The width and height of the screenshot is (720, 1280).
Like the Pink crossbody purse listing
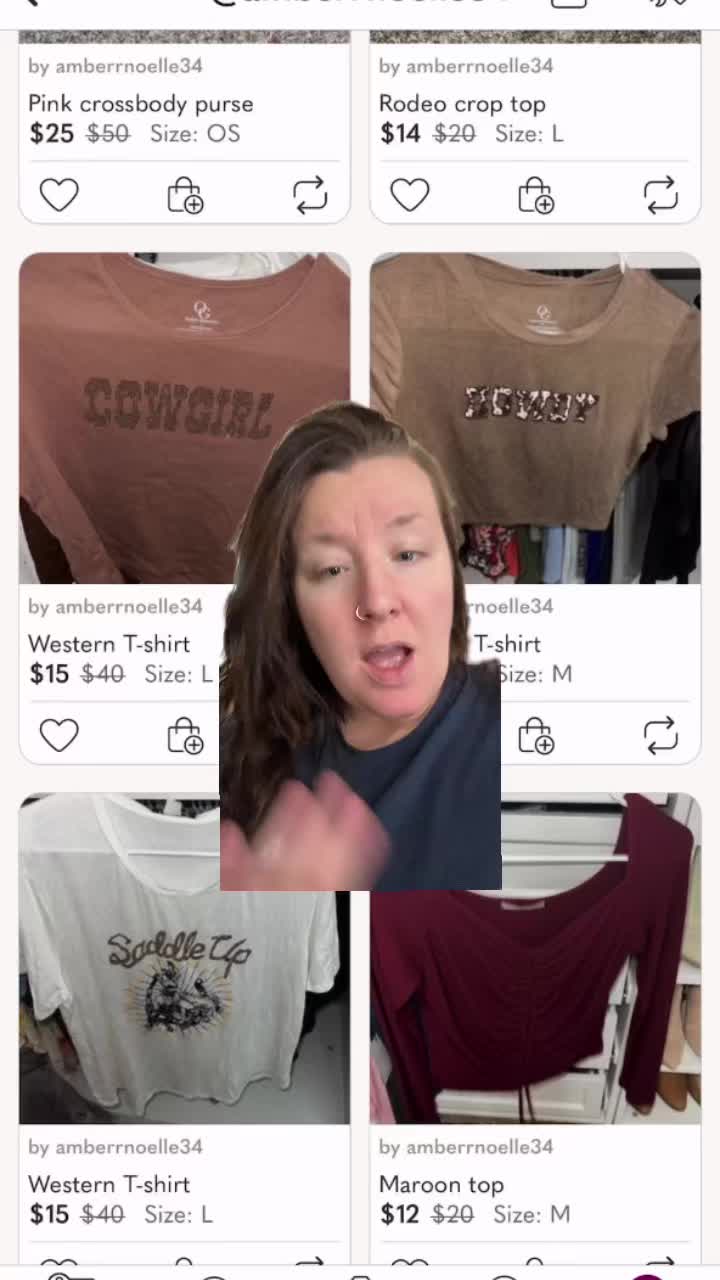(59, 194)
